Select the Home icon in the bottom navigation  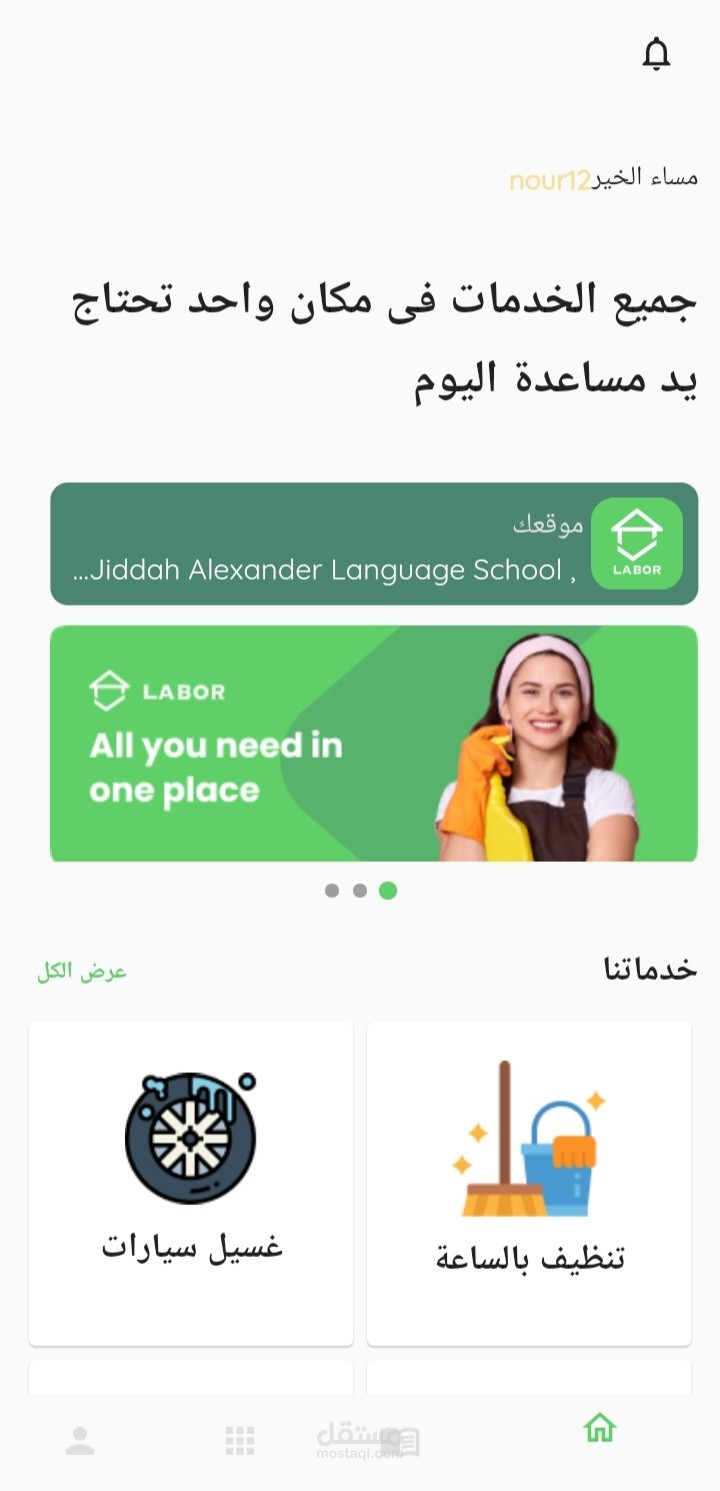point(598,1429)
